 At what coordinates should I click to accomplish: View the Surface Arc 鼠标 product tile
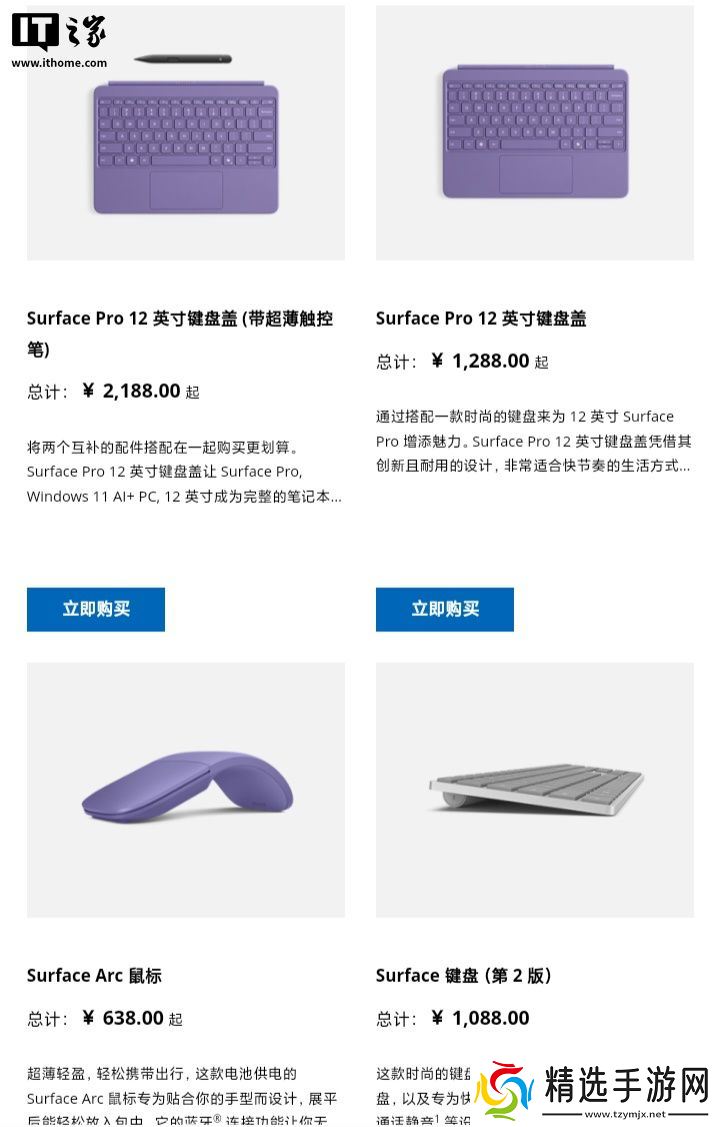(x=186, y=790)
